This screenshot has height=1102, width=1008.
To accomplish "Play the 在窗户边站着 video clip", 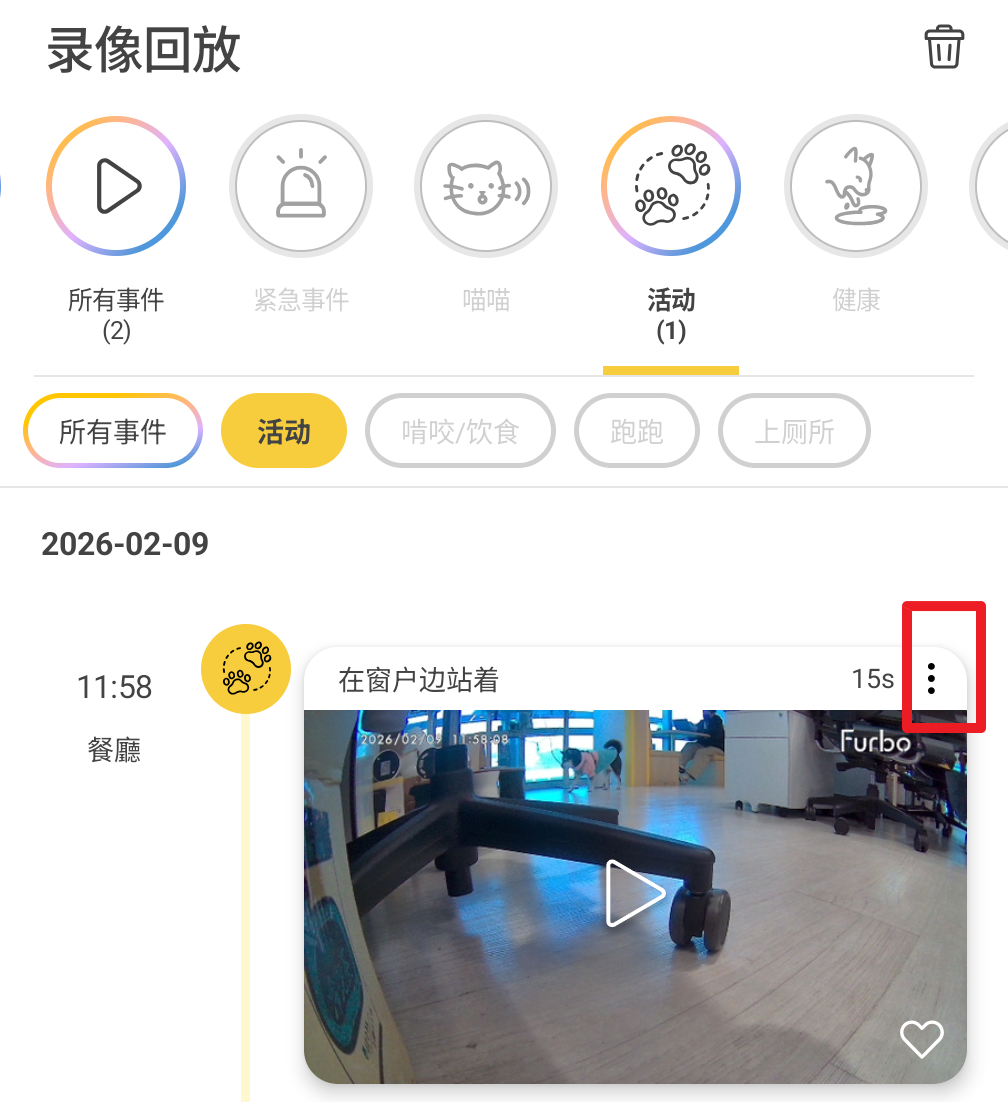I will (x=634, y=893).
